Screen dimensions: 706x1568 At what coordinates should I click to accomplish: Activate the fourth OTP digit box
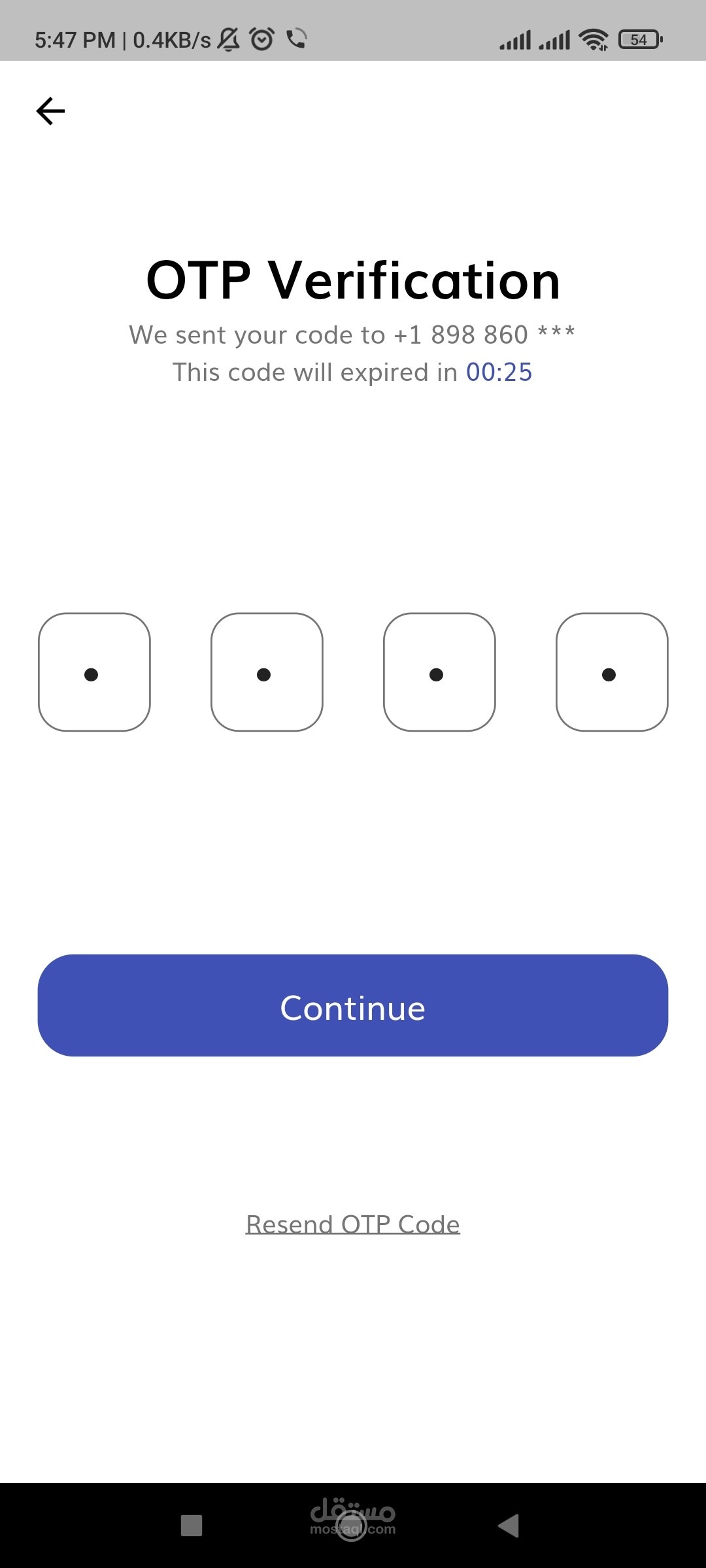[x=612, y=672]
